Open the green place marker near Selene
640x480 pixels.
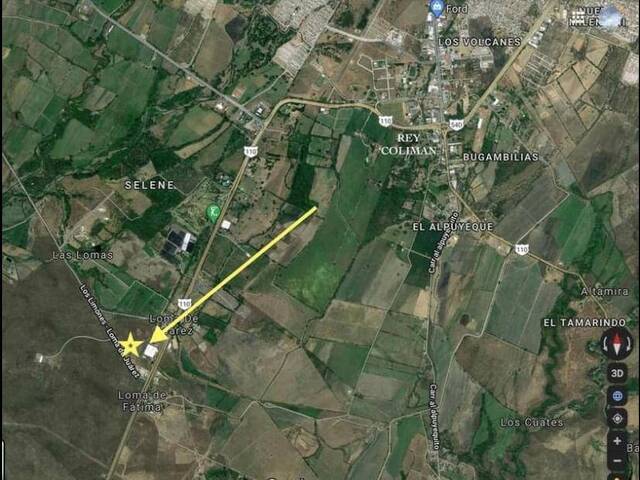point(213,212)
